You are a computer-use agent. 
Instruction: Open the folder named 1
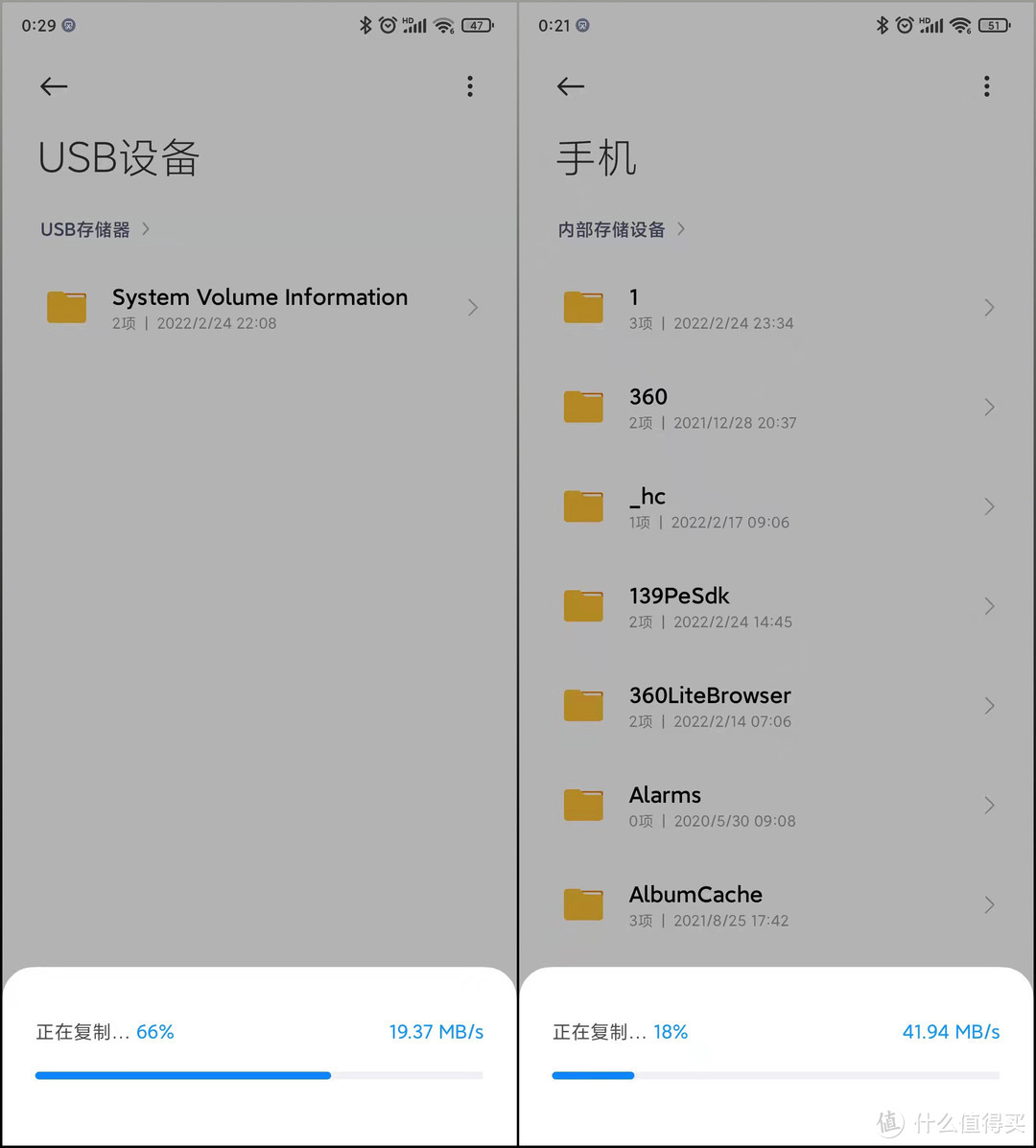[776, 308]
